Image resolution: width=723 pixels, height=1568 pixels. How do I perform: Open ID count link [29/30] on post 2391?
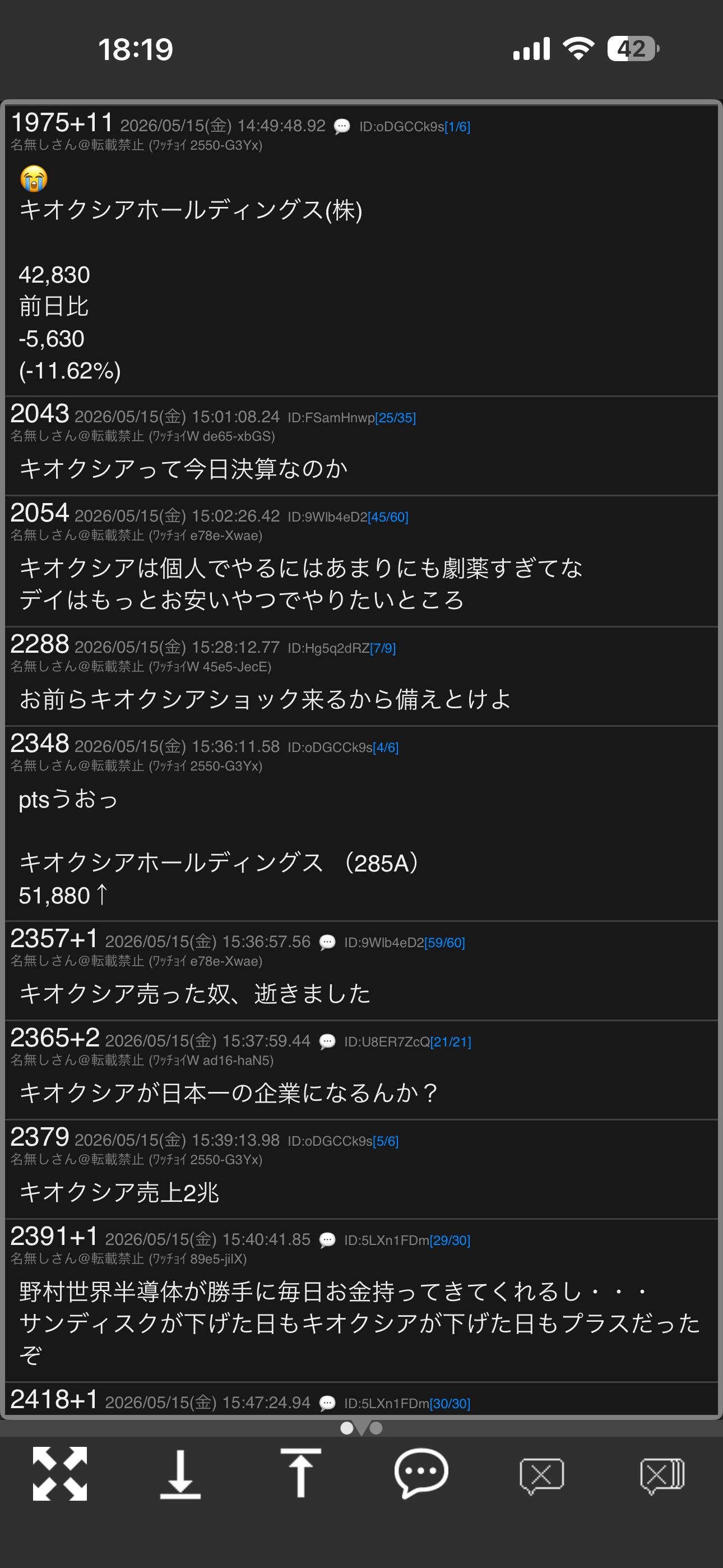point(449,1240)
